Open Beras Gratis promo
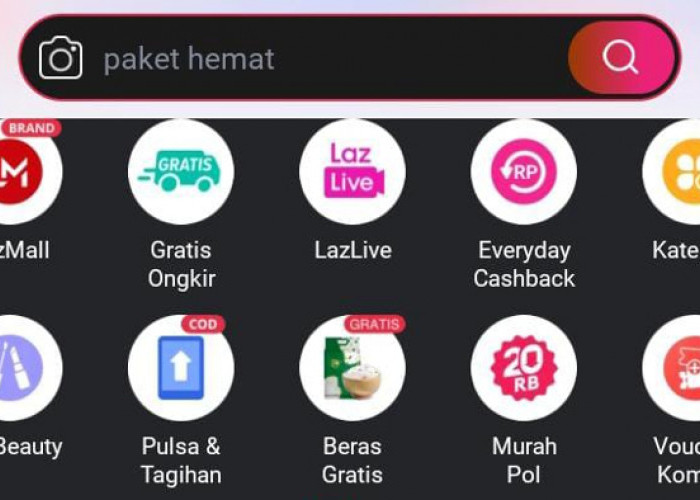The width and height of the screenshot is (700, 500). click(352, 368)
